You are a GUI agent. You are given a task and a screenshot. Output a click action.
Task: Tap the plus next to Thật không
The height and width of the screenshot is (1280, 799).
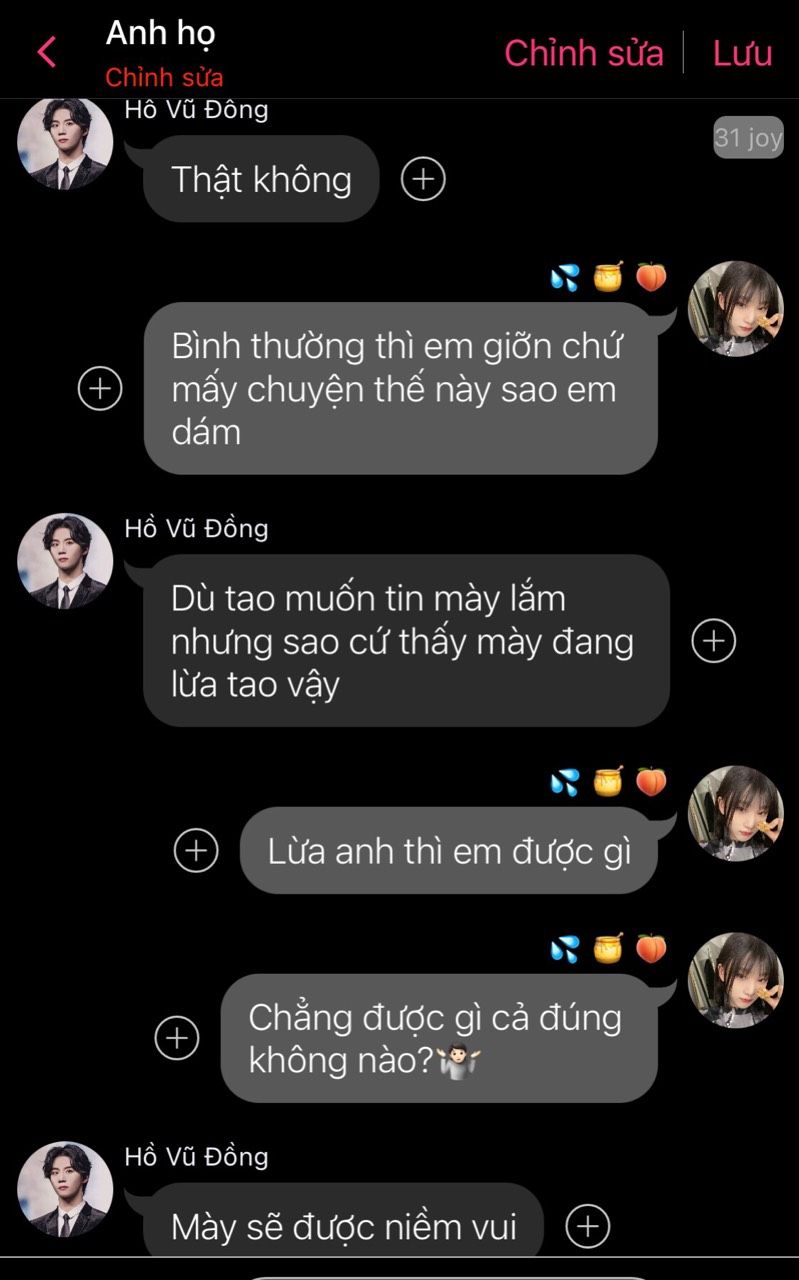[x=423, y=180]
